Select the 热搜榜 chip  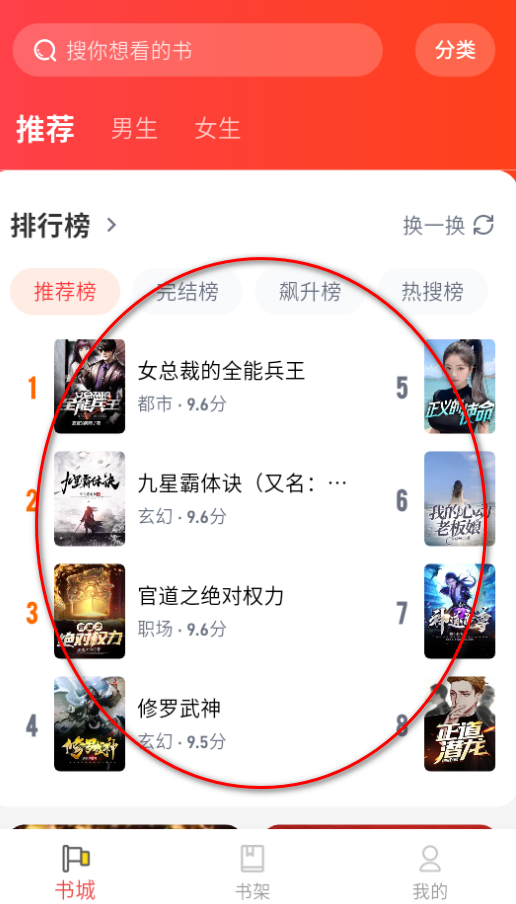click(432, 292)
